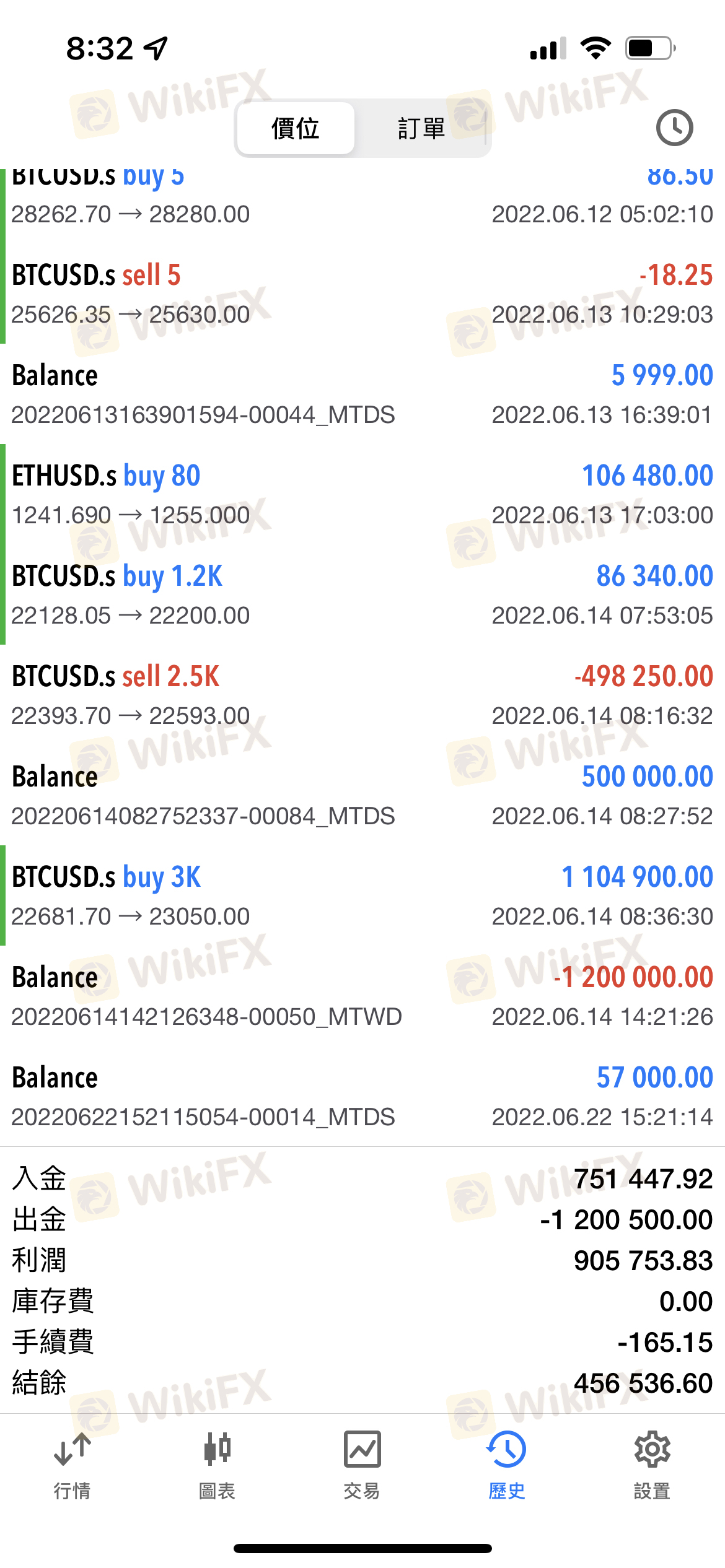Expand the BTCUSD.s sell 5 trade

[x=362, y=294]
